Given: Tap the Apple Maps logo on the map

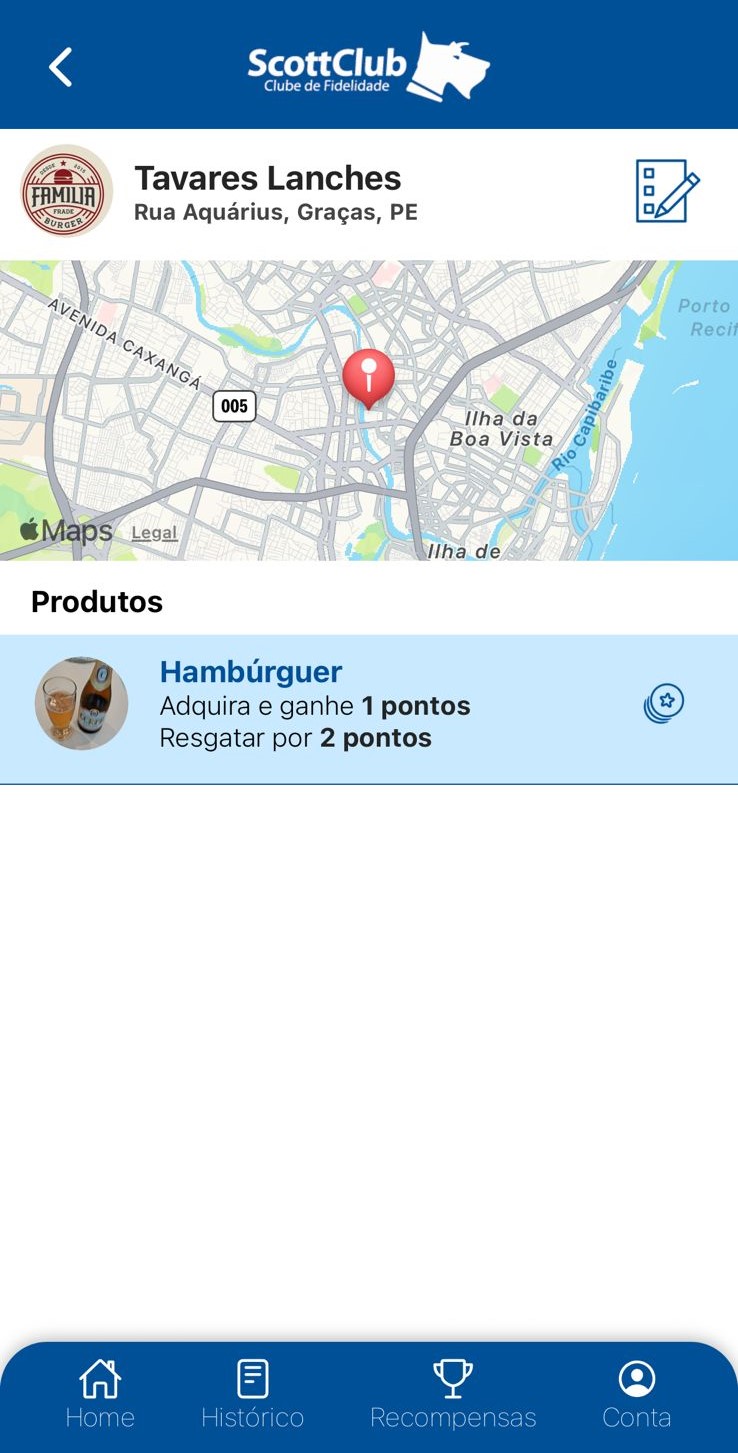Looking at the screenshot, I should tap(63, 530).
